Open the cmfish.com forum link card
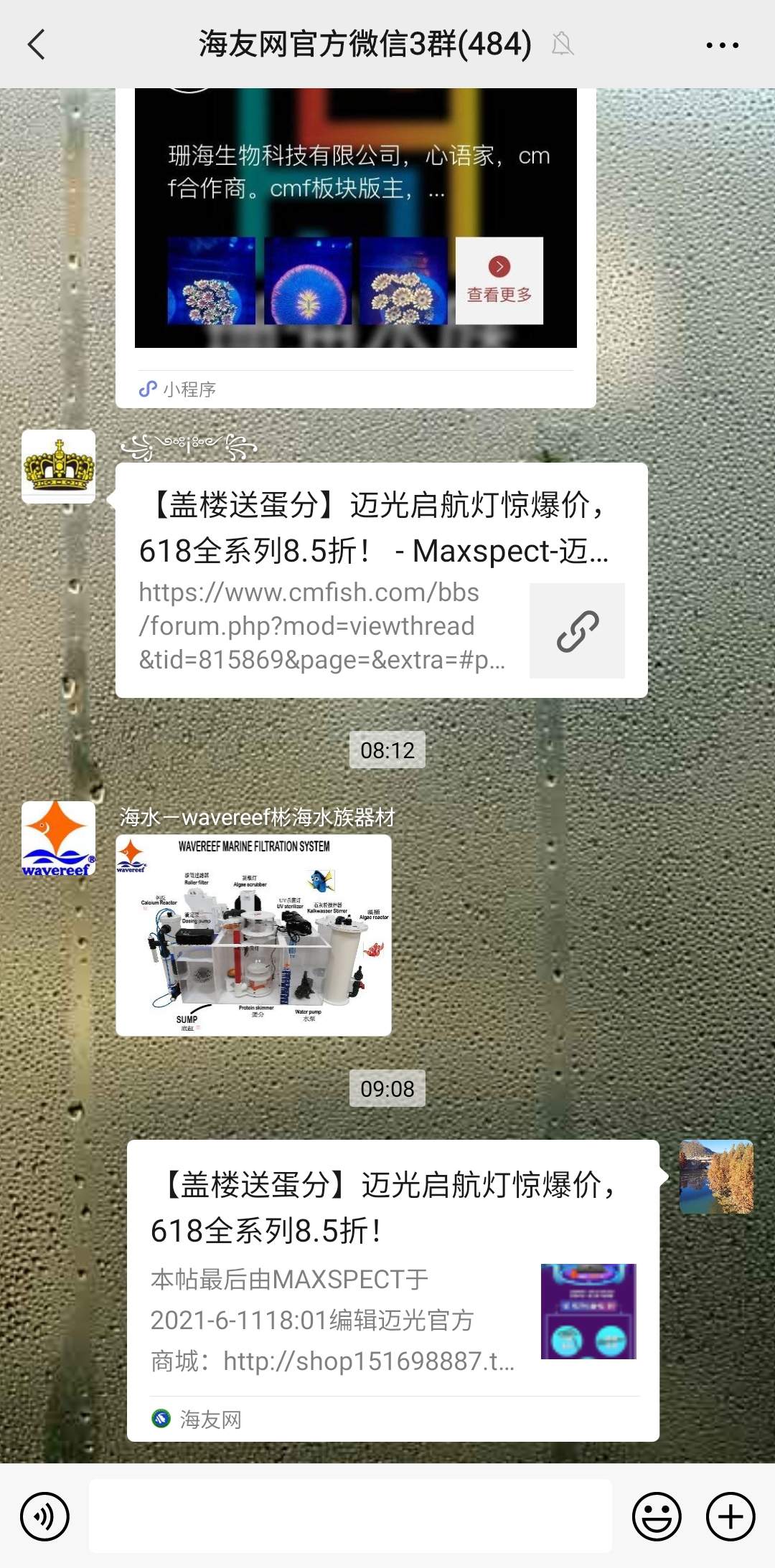This screenshot has height=1568, width=775. pos(380,581)
